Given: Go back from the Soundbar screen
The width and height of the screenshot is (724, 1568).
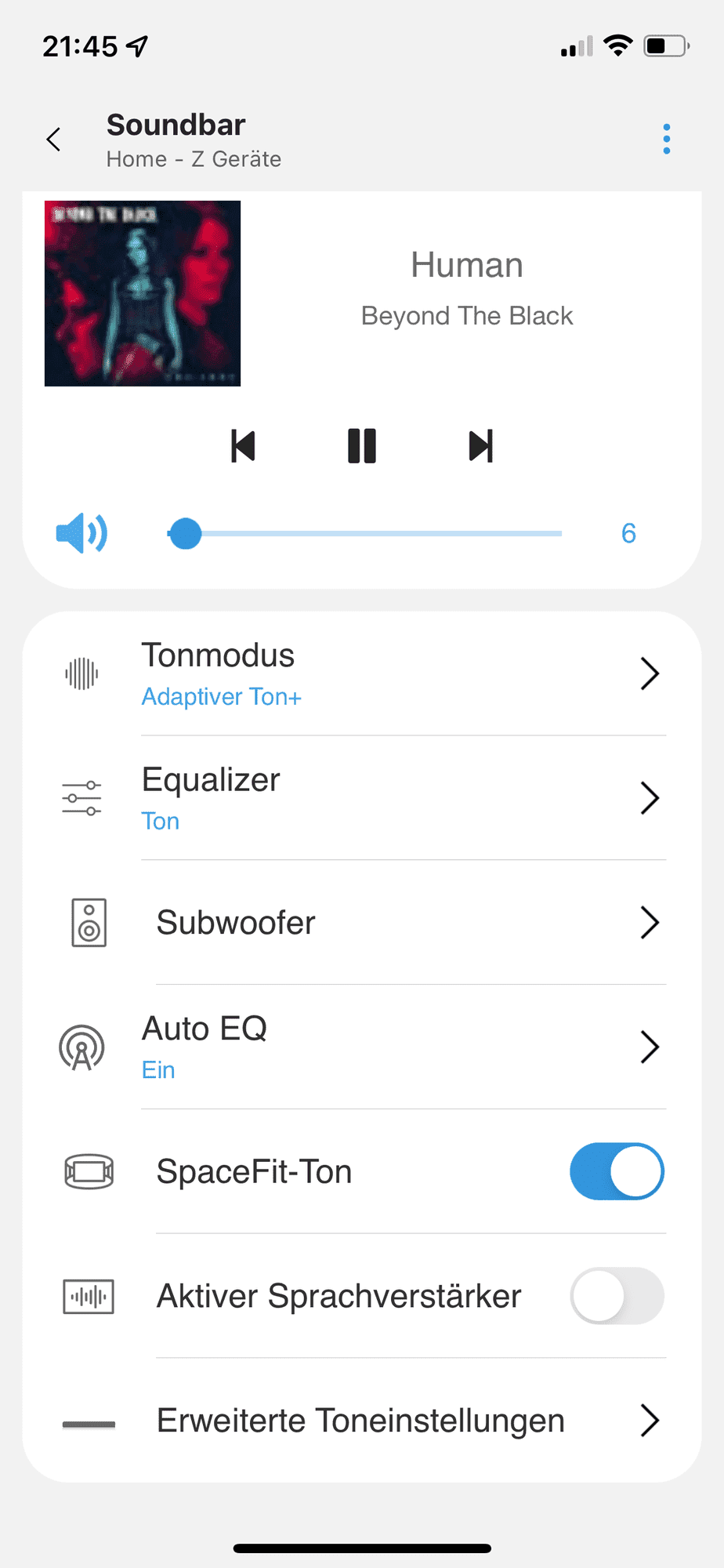Looking at the screenshot, I should [x=53, y=140].
